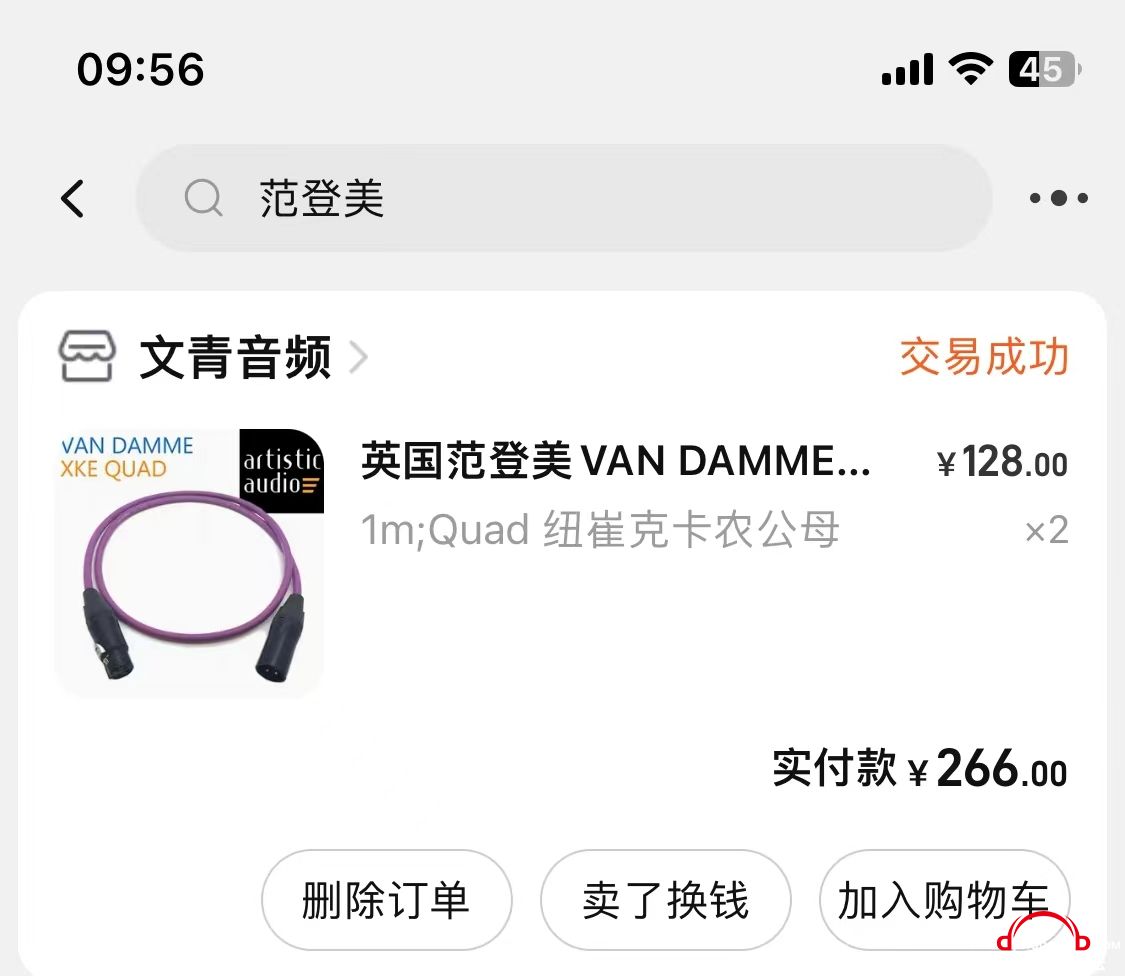Open the VAN DAMME cable product image

tap(190, 563)
